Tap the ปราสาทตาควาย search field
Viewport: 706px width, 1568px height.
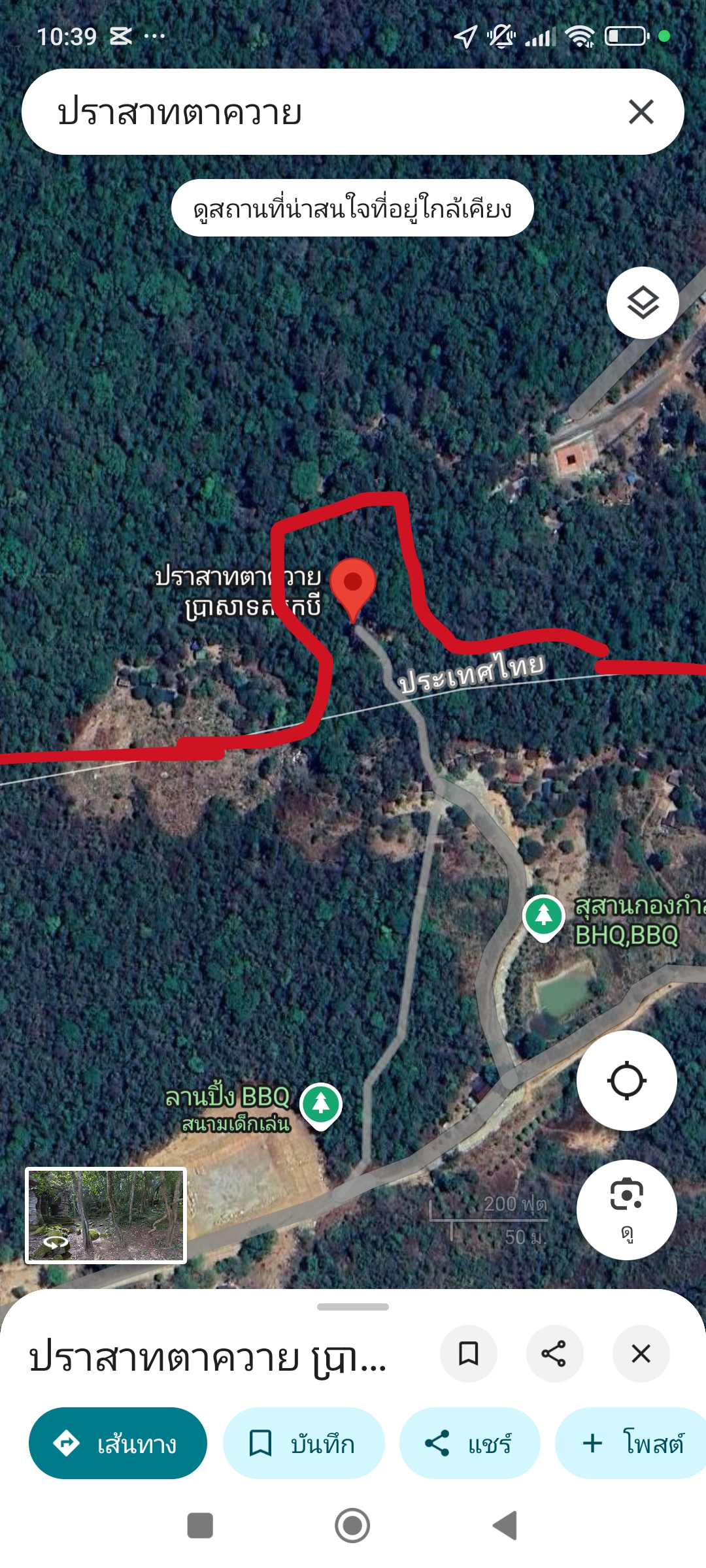tap(314, 112)
